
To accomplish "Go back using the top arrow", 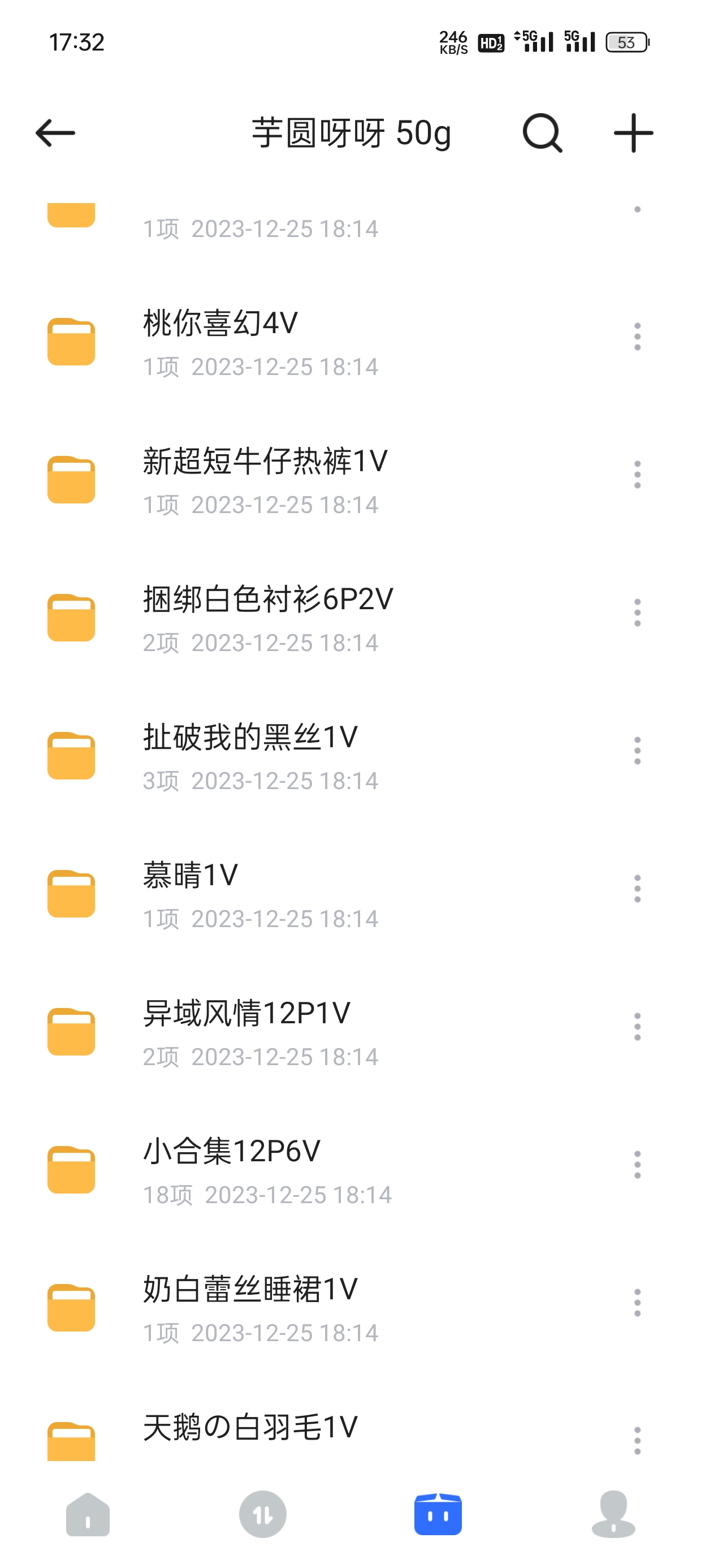I will pos(55,133).
